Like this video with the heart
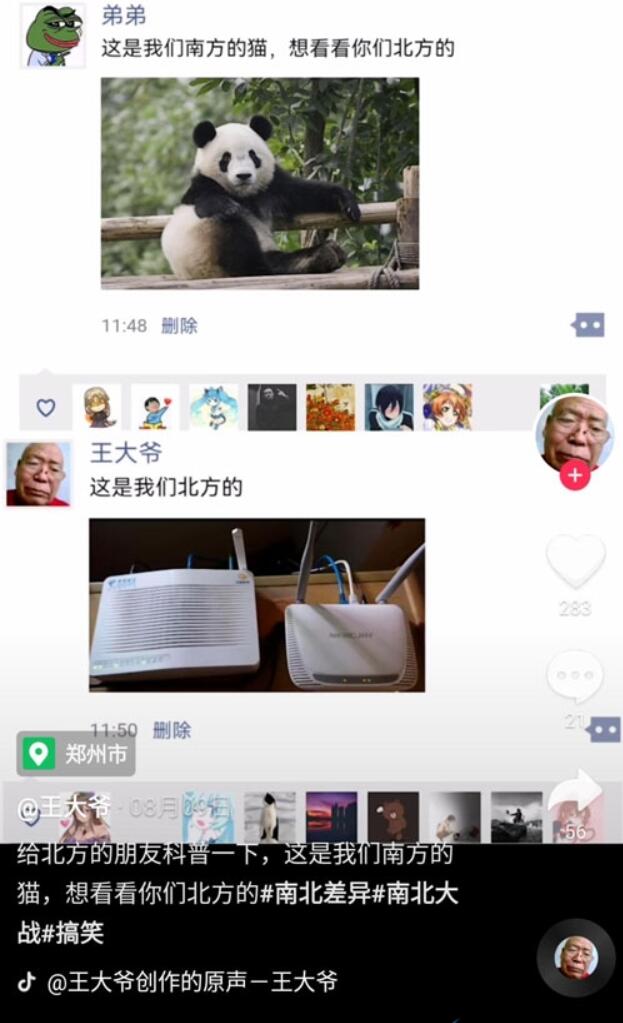 click(x=575, y=560)
